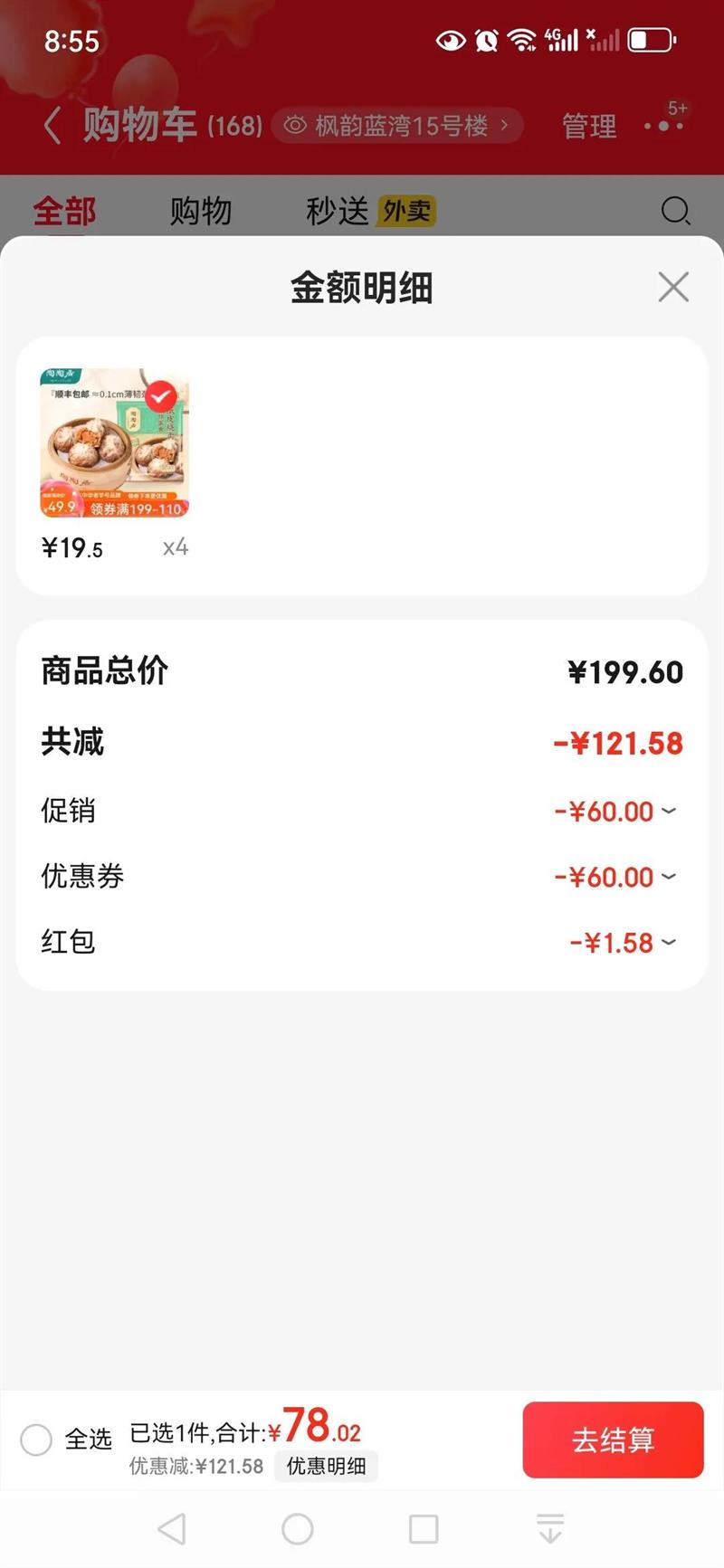Image resolution: width=724 pixels, height=1568 pixels.
Task: Open the more options dots menu
Action: [664, 125]
